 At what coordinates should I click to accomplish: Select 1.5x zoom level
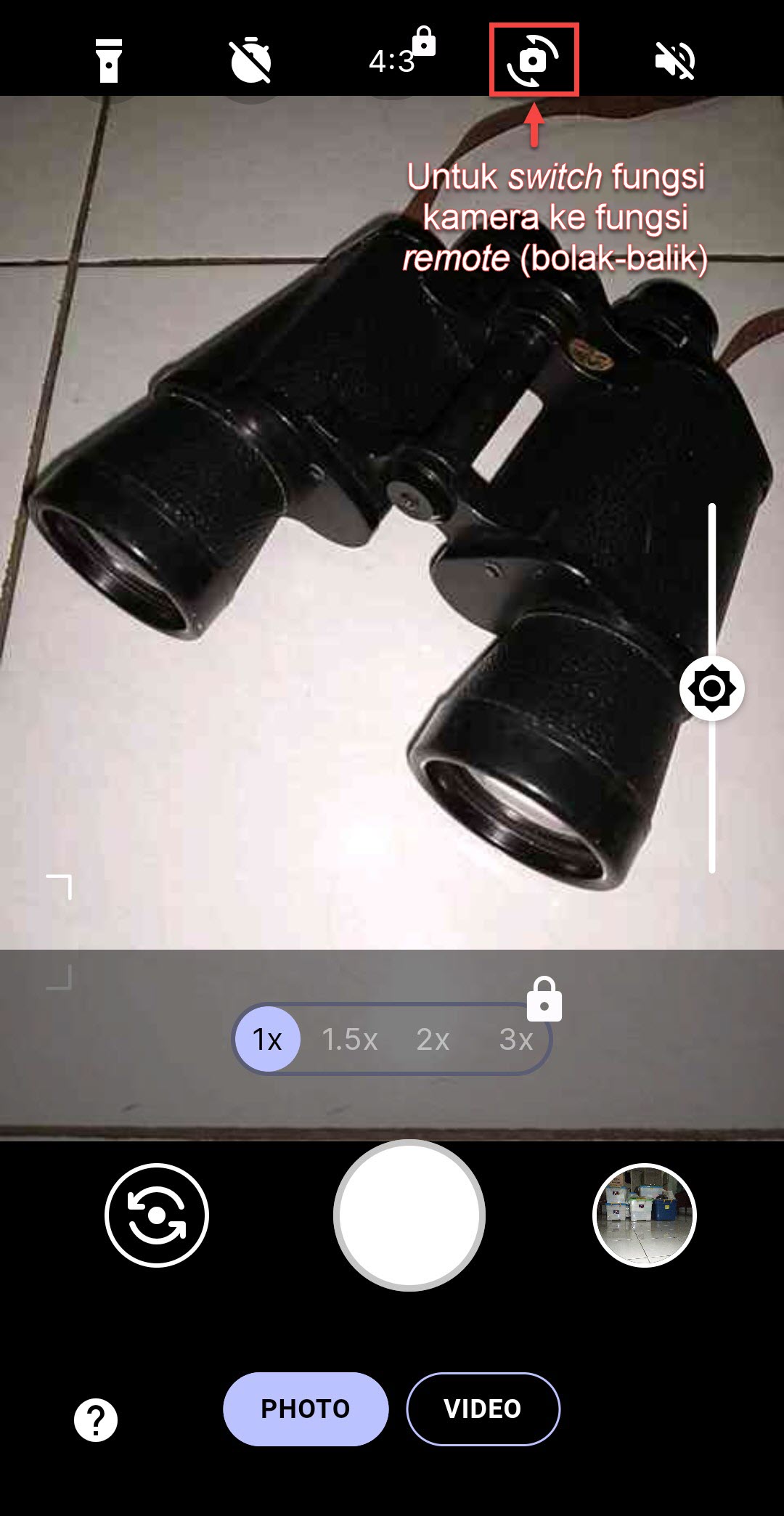(x=350, y=1039)
